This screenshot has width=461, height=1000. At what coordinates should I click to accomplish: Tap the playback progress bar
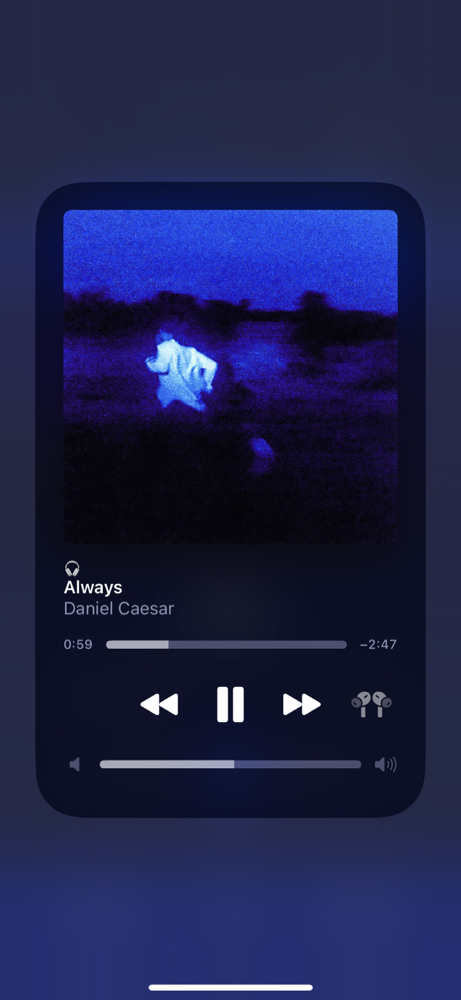(x=226, y=645)
